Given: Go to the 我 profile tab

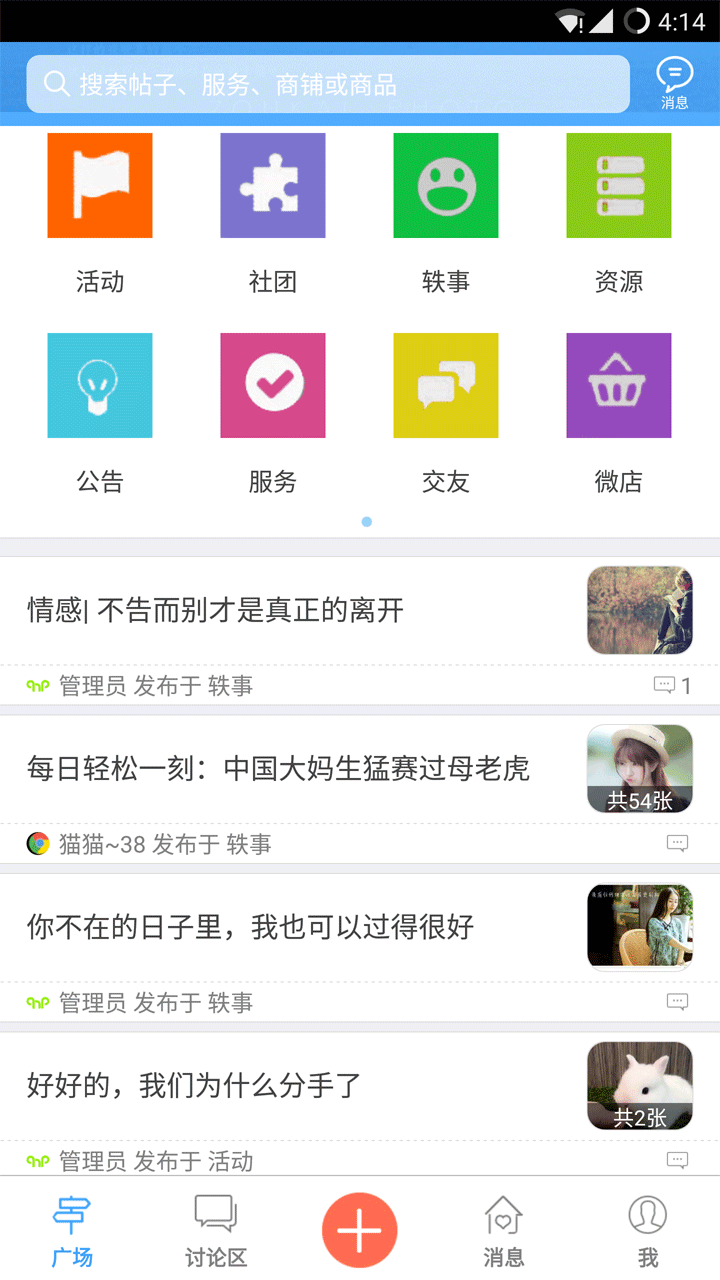Looking at the screenshot, I should [x=648, y=1230].
